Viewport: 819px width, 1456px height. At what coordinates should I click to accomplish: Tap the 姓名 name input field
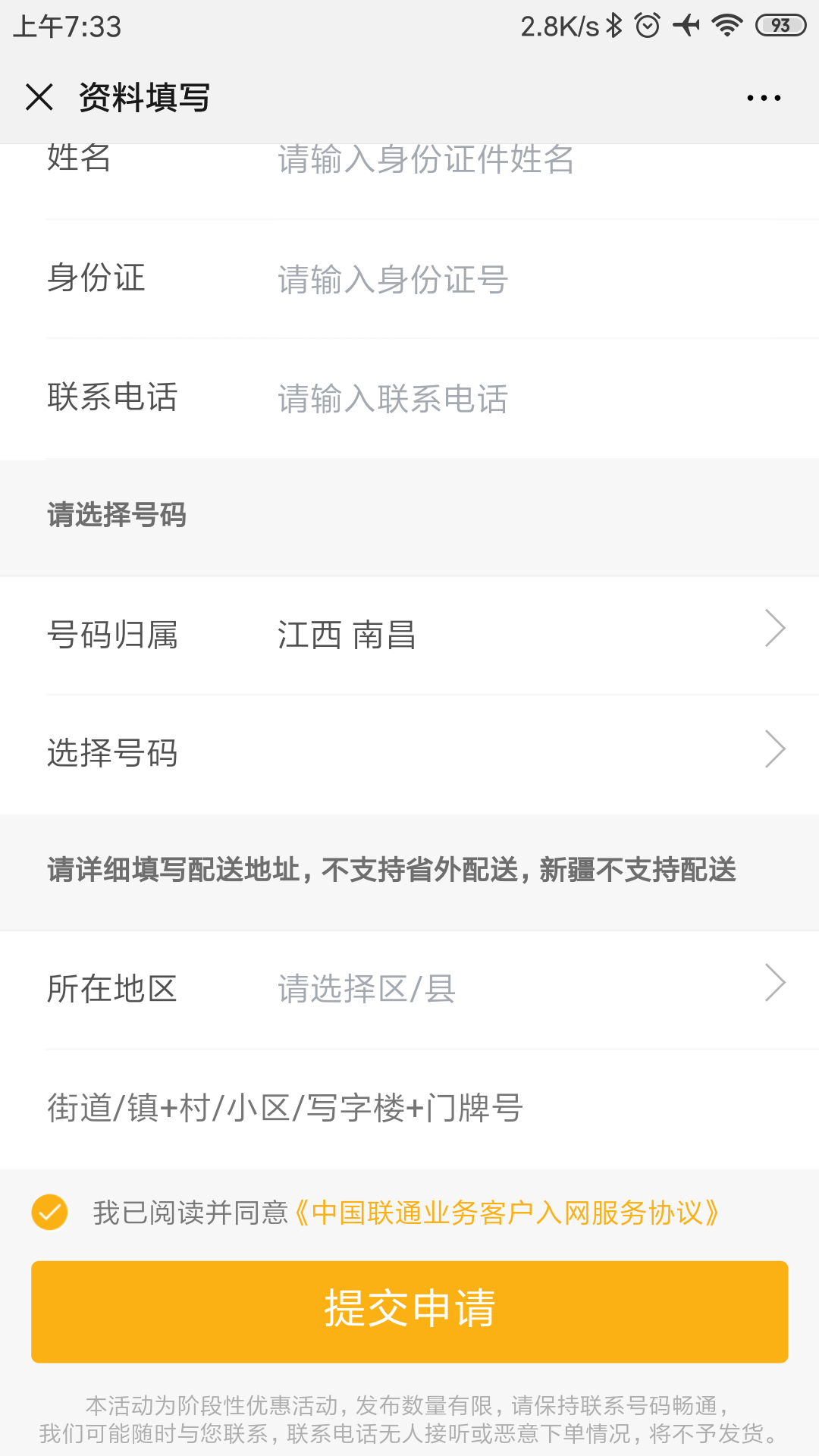click(546, 161)
